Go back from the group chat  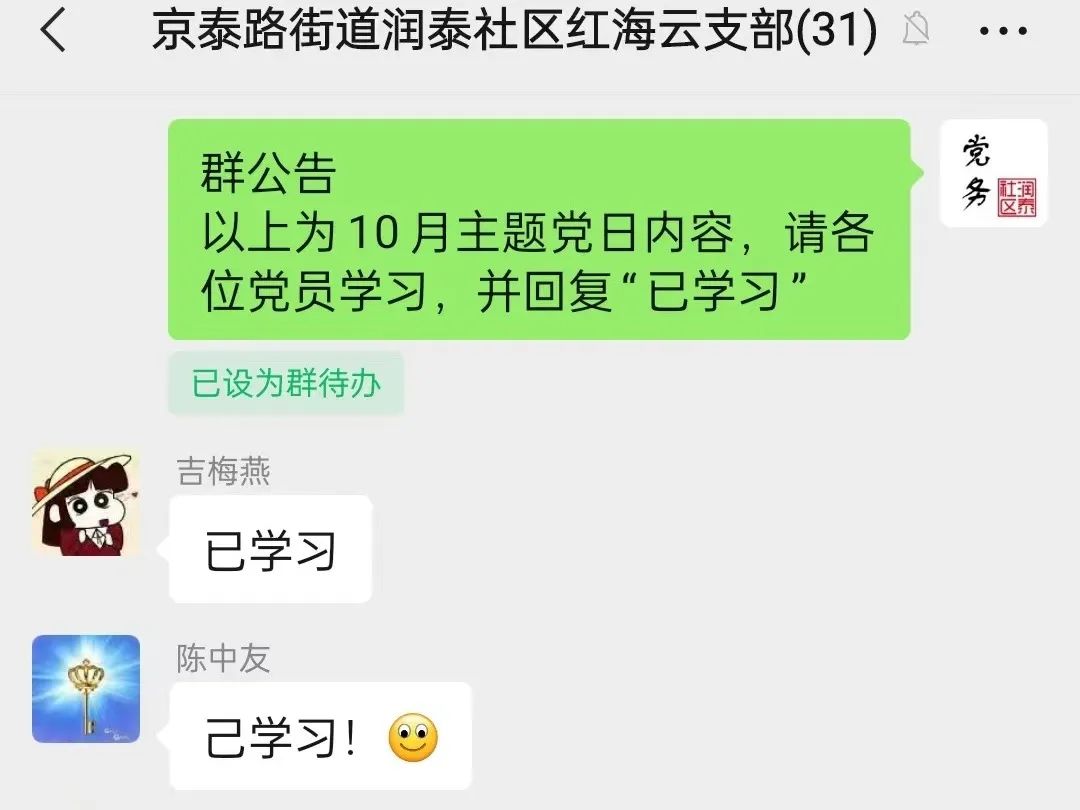(x=53, y=32)
